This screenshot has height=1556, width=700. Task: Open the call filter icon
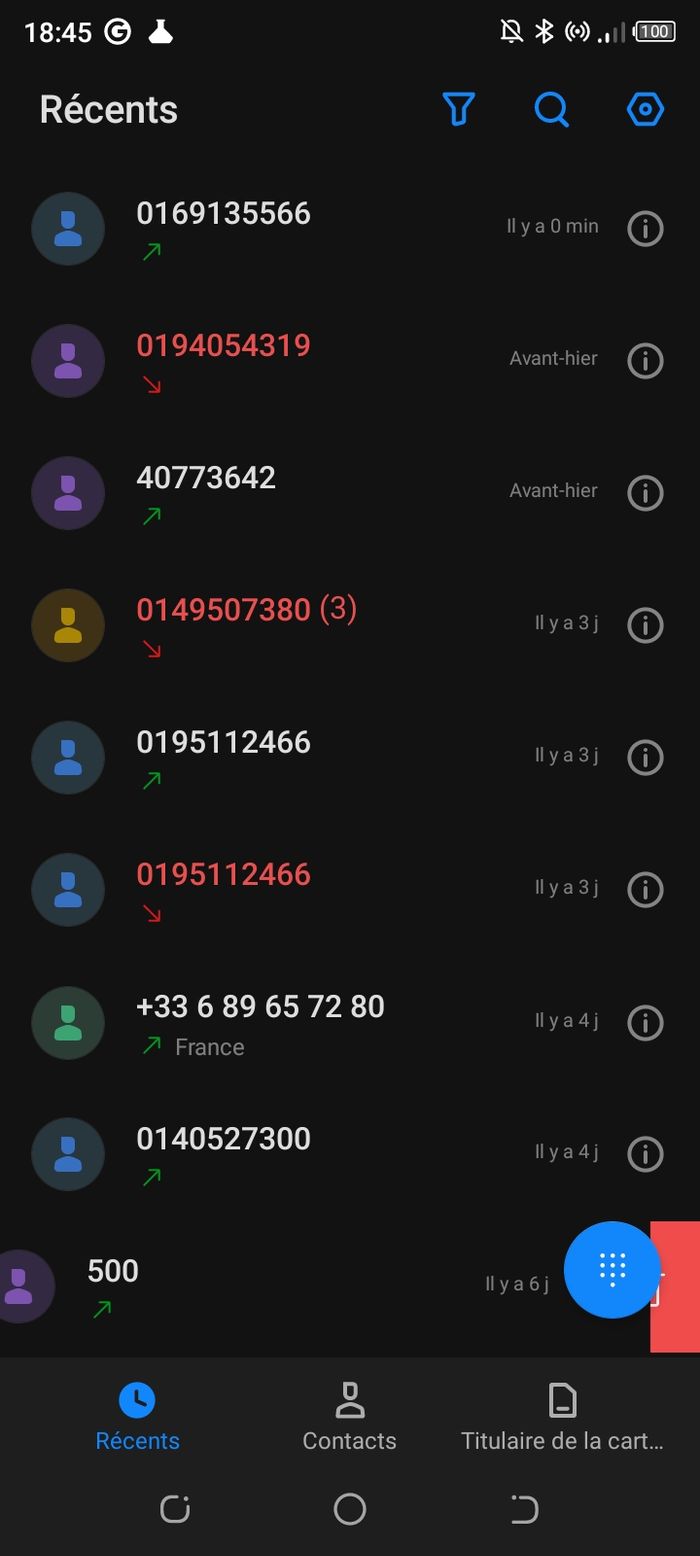(458, 109)
